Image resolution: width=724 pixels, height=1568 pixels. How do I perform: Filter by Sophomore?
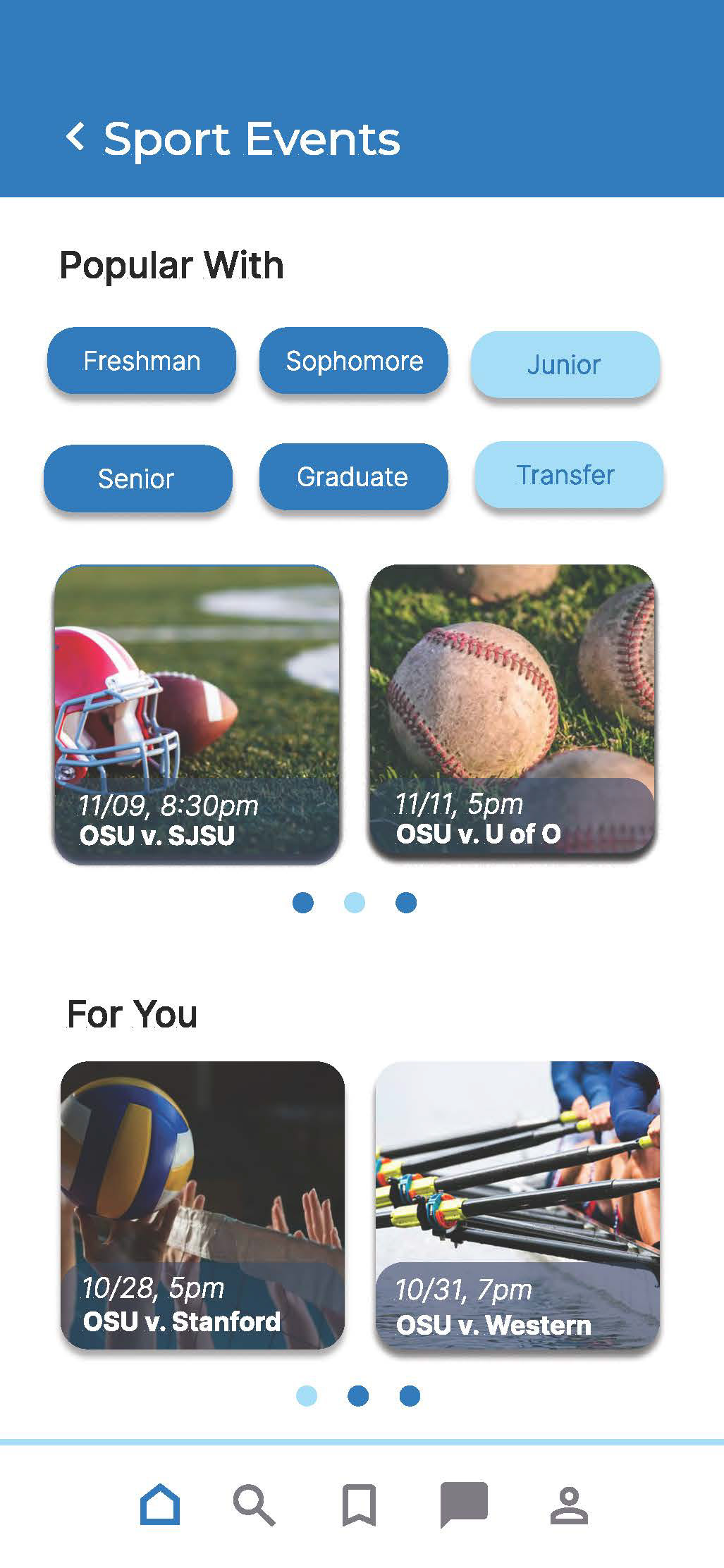(354, 361)
